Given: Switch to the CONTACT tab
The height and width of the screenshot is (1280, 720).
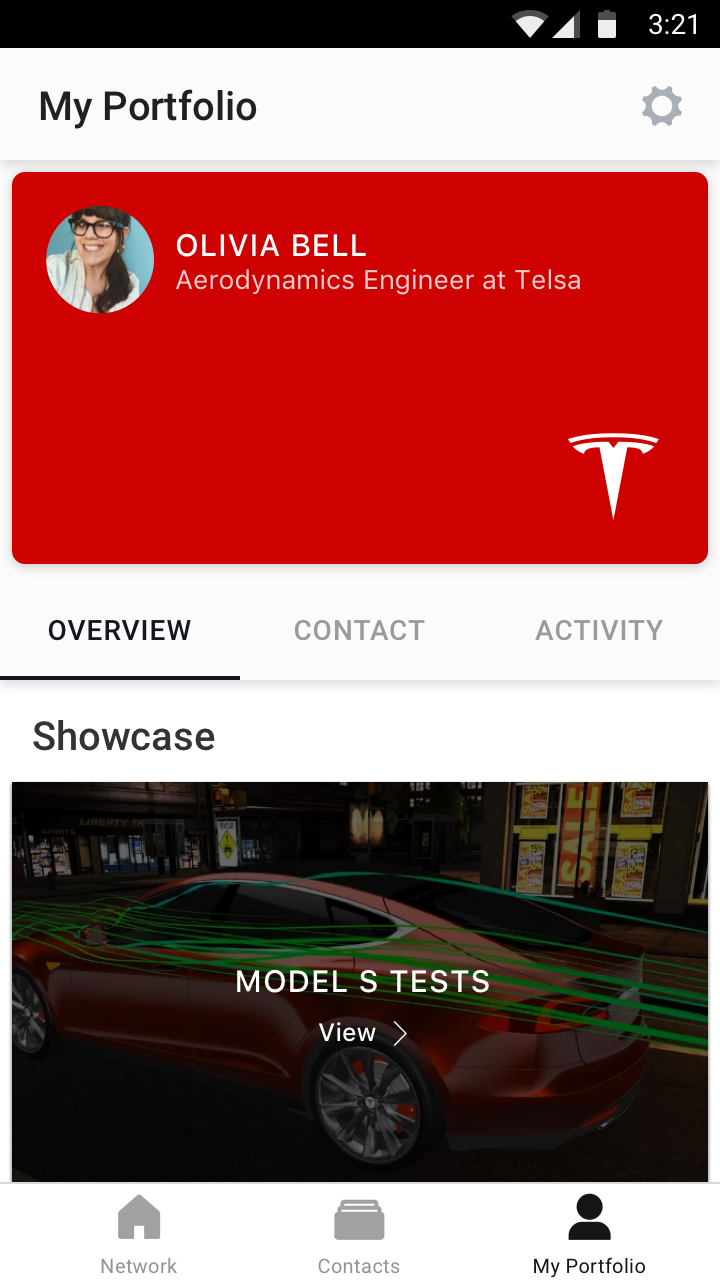Looking at the screenshot, I should pyautogui.click(x=359, y=630).
